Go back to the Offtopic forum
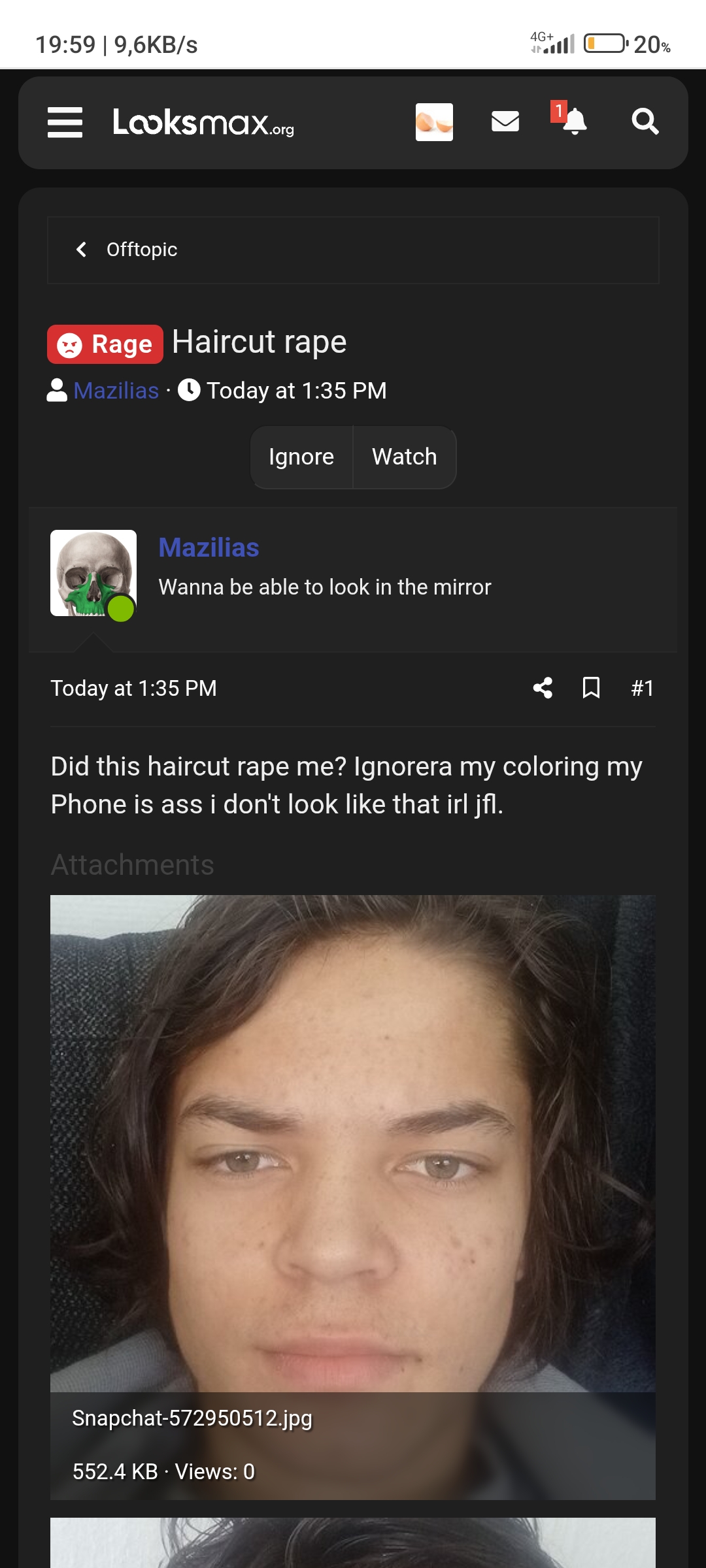The width and height of the screenshot is (706, 1568). [x=141, y=250]
